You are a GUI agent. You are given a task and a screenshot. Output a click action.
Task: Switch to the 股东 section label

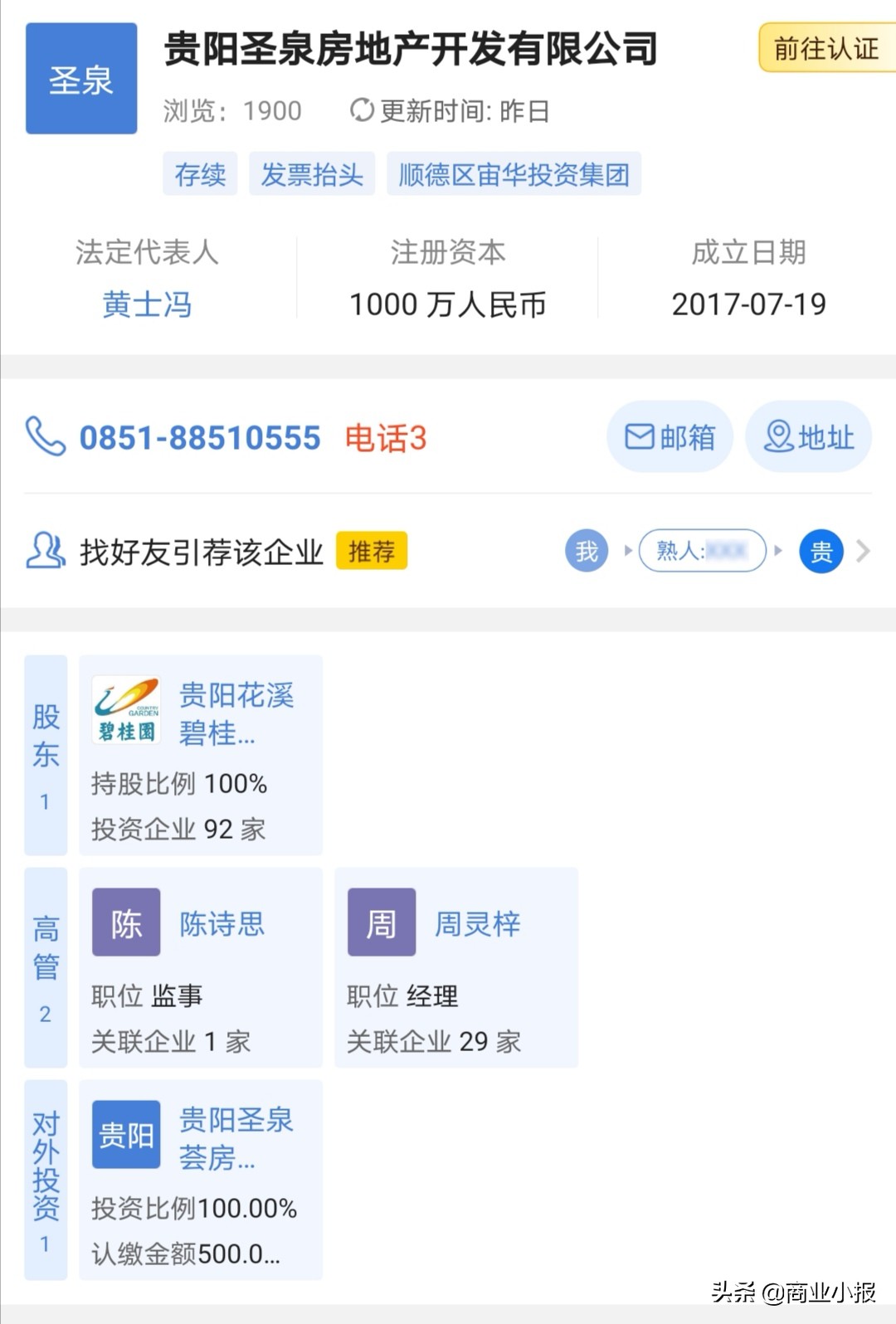46,753
